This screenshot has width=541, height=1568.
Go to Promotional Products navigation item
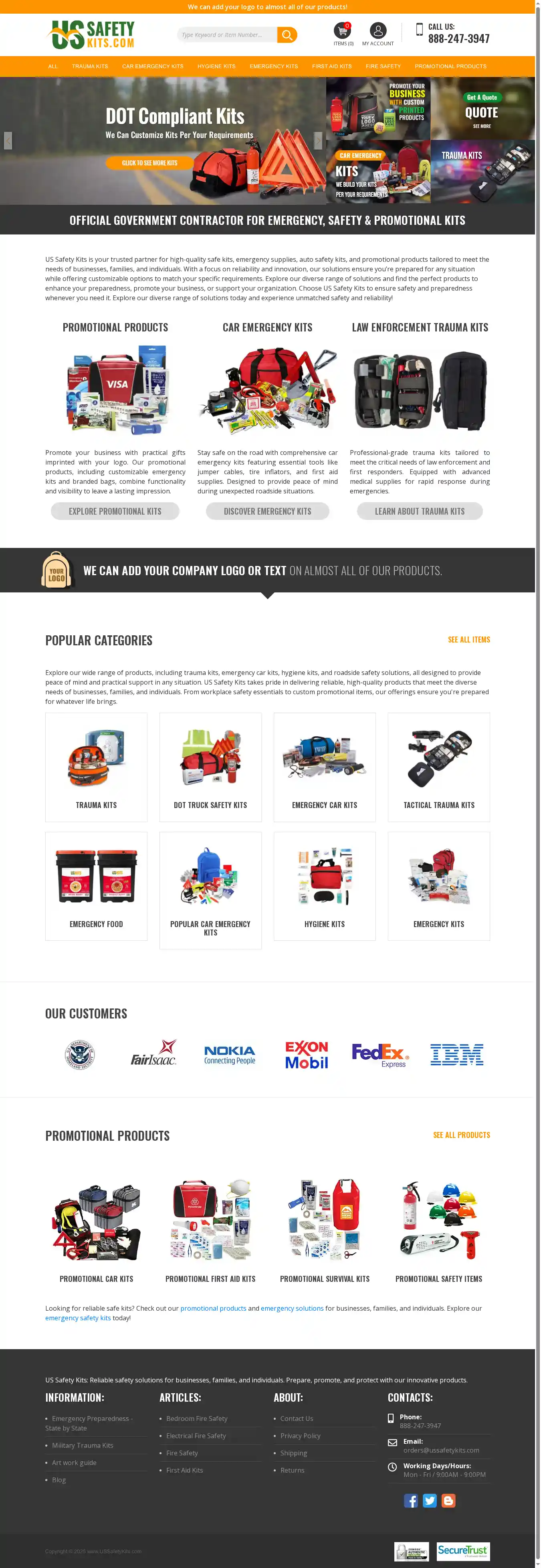[450, 67]
